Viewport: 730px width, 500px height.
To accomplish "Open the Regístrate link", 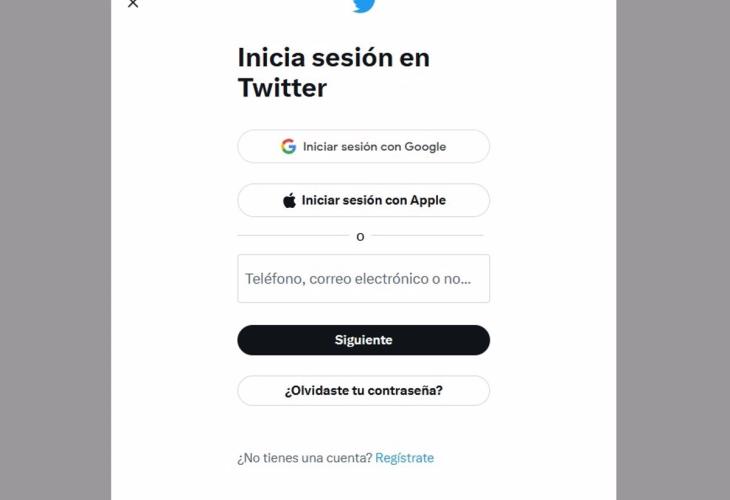I will click(x=404, y=458).
